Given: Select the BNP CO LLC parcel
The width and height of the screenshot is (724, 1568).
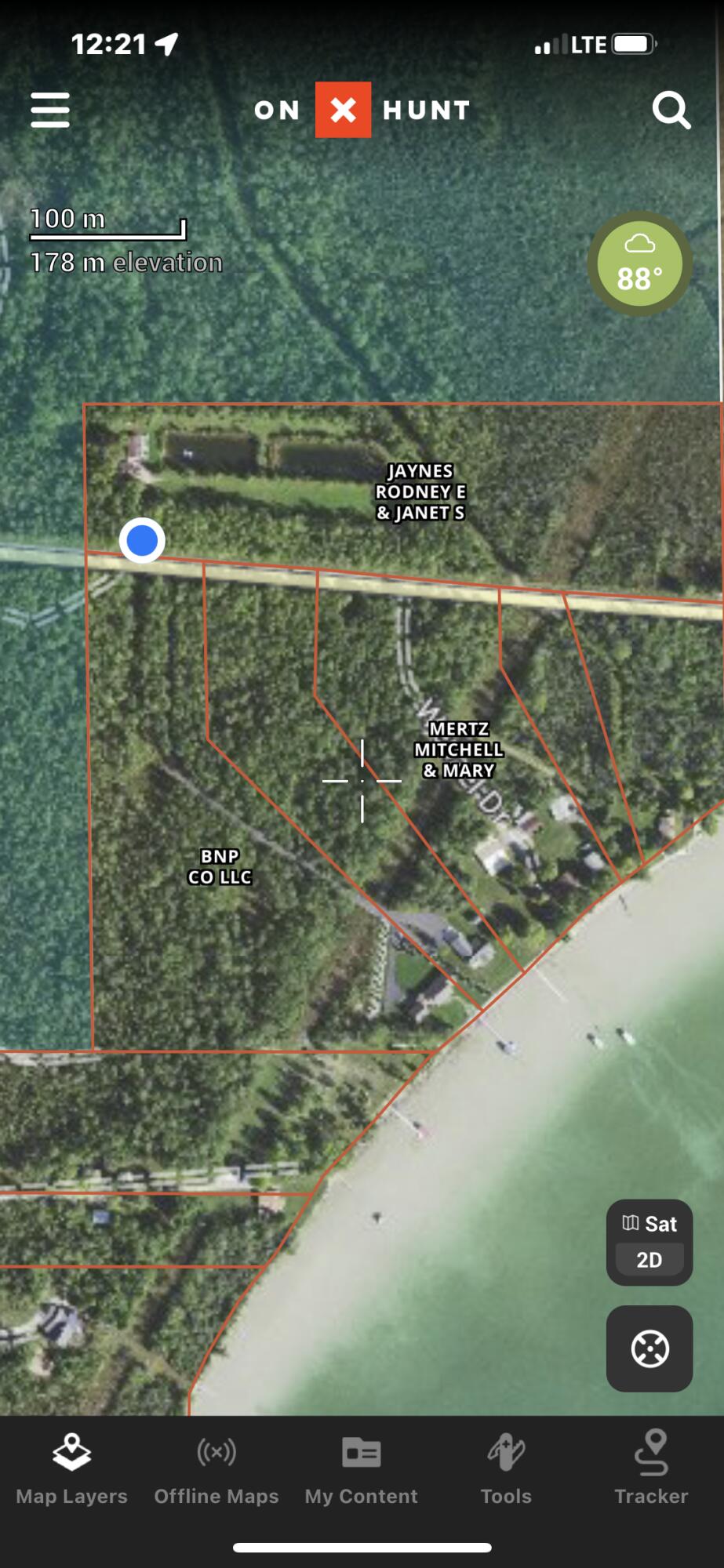Looking at the screenshot, I should pyautogui.click(x=219, y=867).
